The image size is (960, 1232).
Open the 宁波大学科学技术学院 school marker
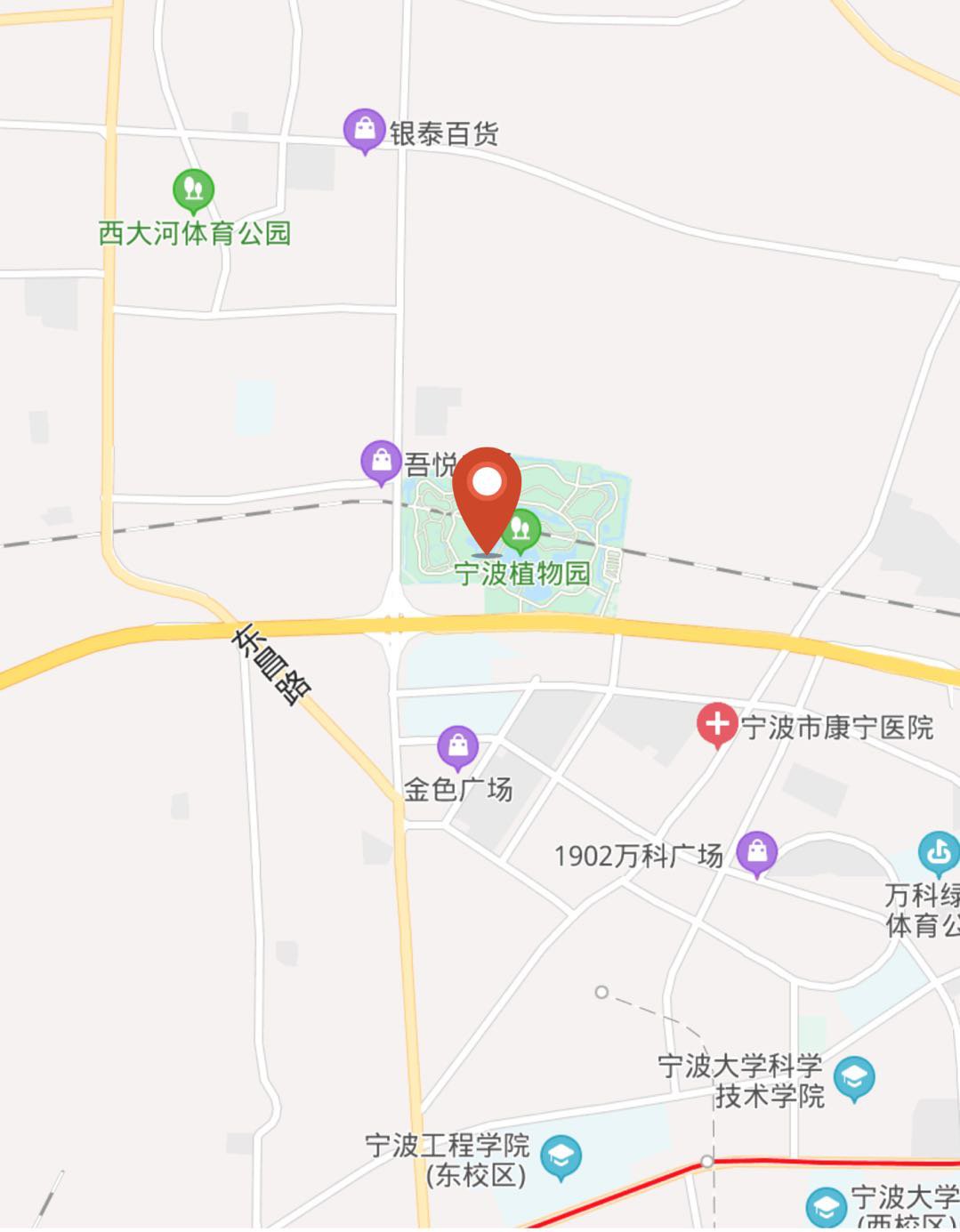(x=854, y=1077)
